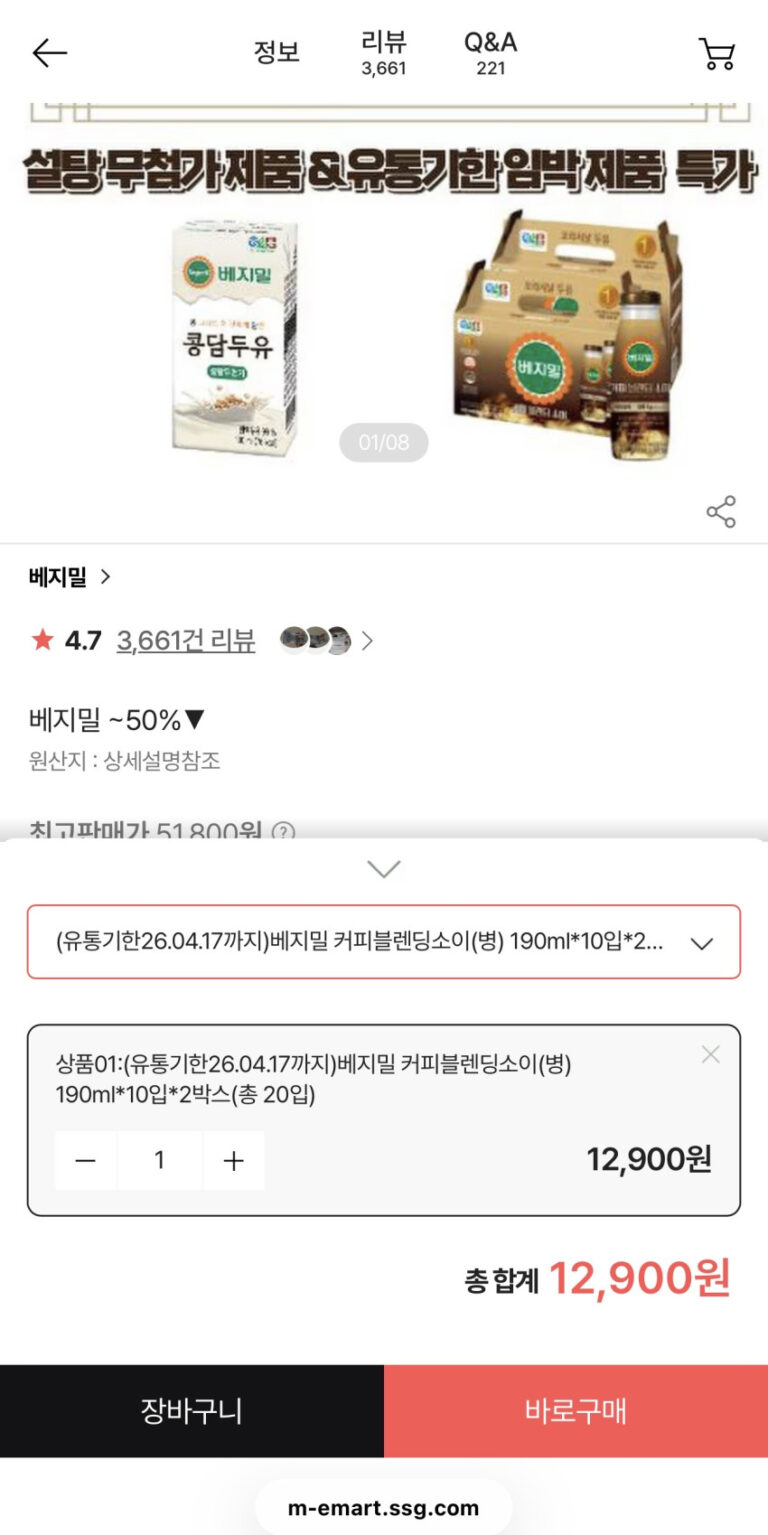Switch to the 정보 tab
The image size is (768, 1535).
click(x=276, y=52)
